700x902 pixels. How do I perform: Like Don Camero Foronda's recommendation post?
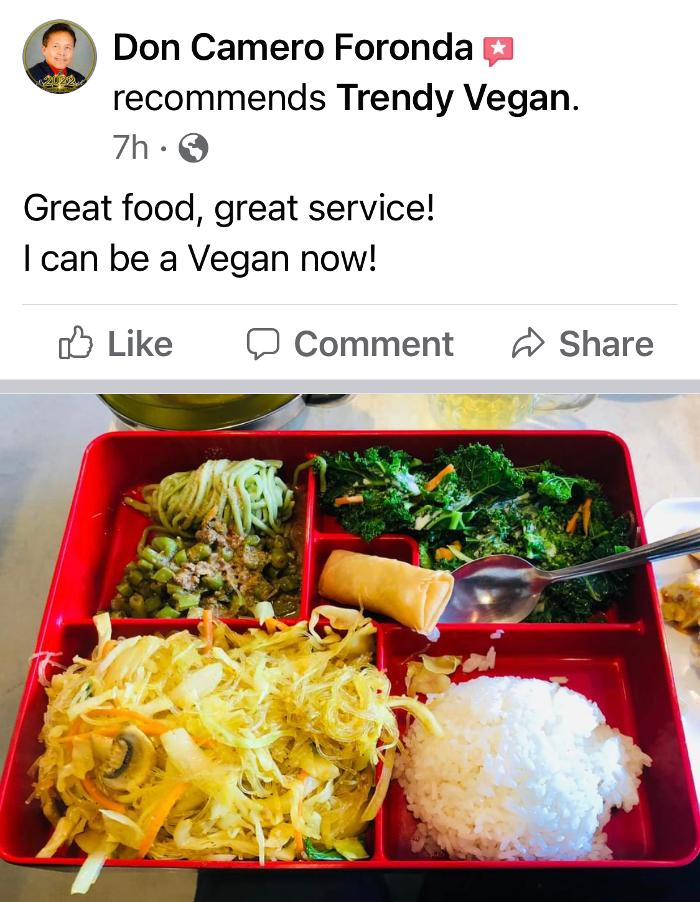pos(116,344)
